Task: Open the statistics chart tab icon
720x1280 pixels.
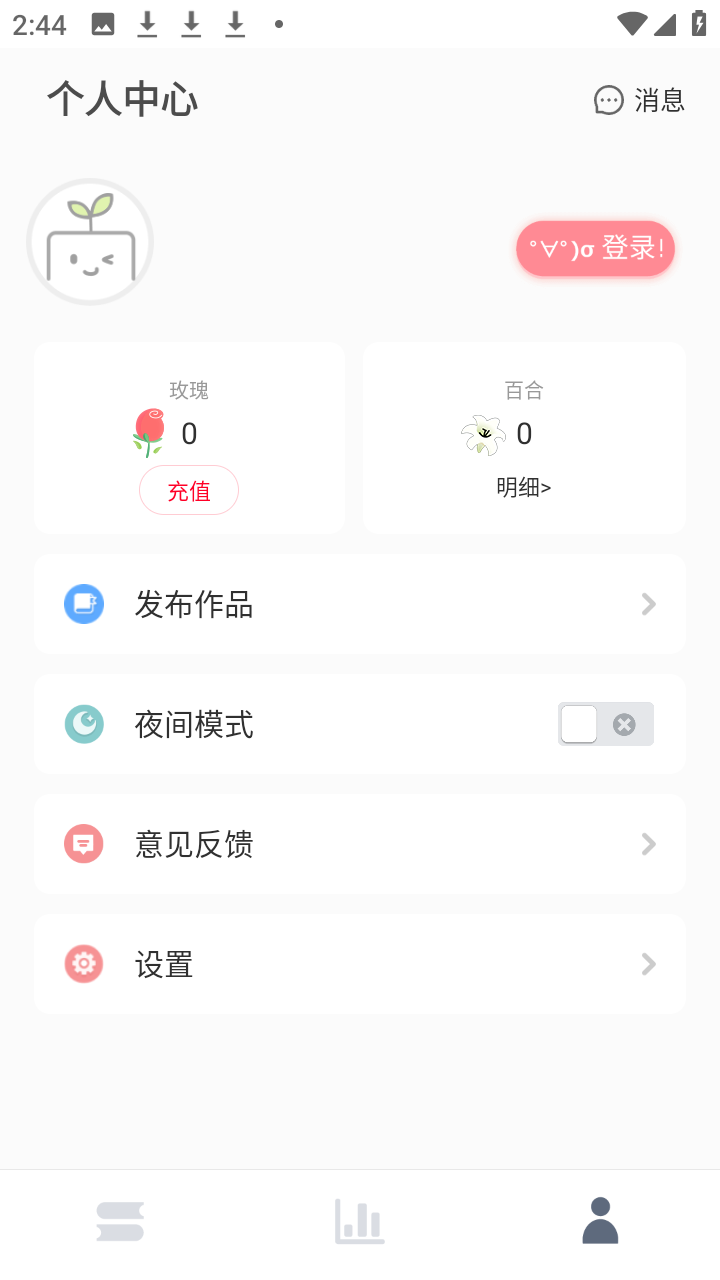Action: click(x=359, y=1220)
